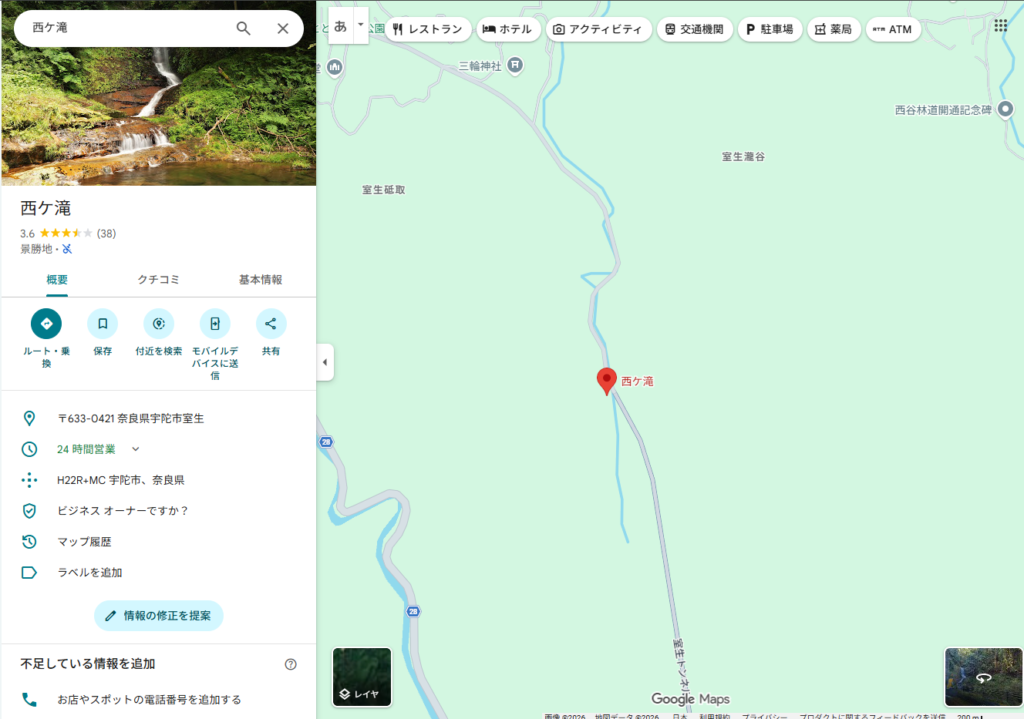The height and width of the screenshot is (719, 1024).
Task: Open the レイヤ layers switcher
Action: click(x=361, y=677)
